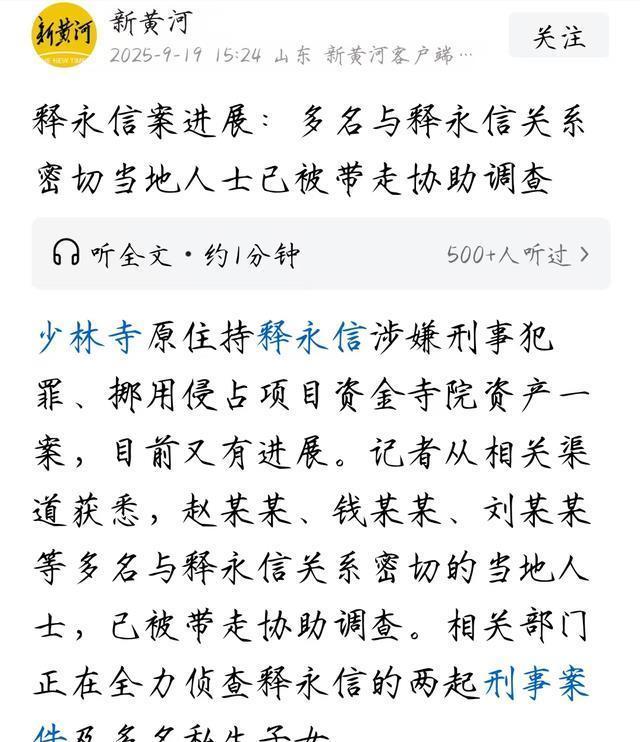Screen dimensions: 640x742
Task: Follow the 新黄河 account
Action: [x=558, y=37]
